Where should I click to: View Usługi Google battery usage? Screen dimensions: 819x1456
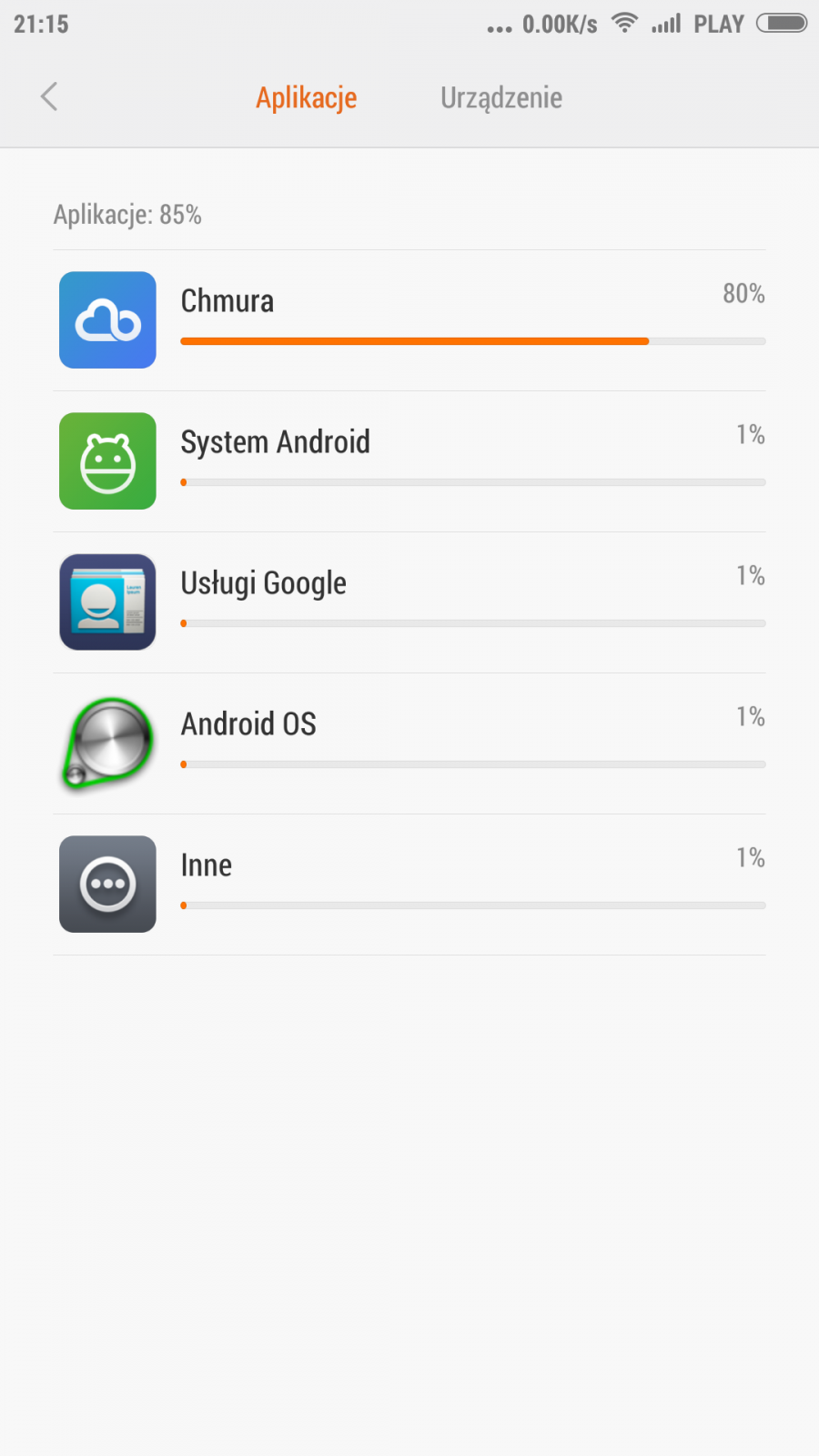click(409, 602)
